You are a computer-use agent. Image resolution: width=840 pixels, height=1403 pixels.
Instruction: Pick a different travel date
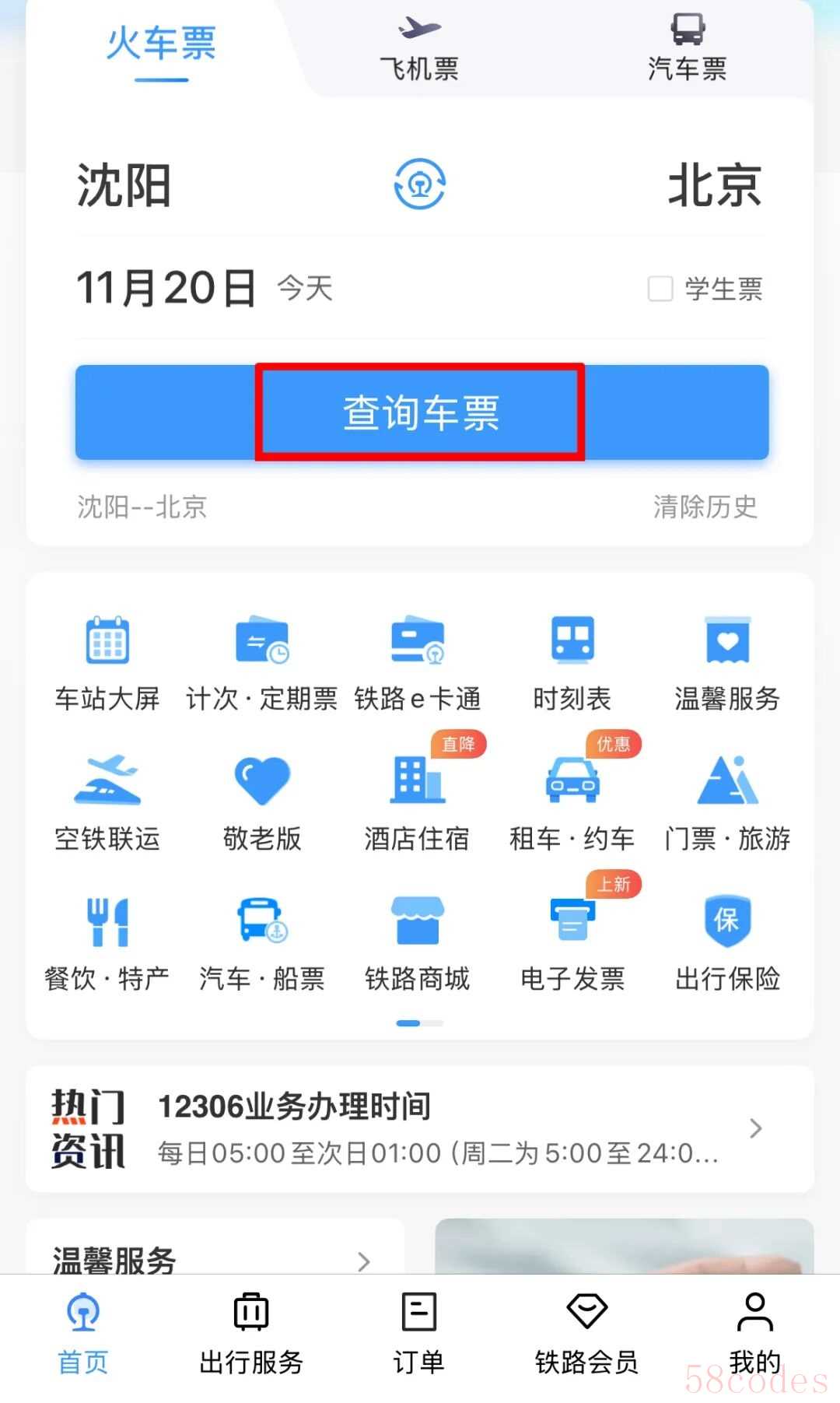[x=166, y=288]
